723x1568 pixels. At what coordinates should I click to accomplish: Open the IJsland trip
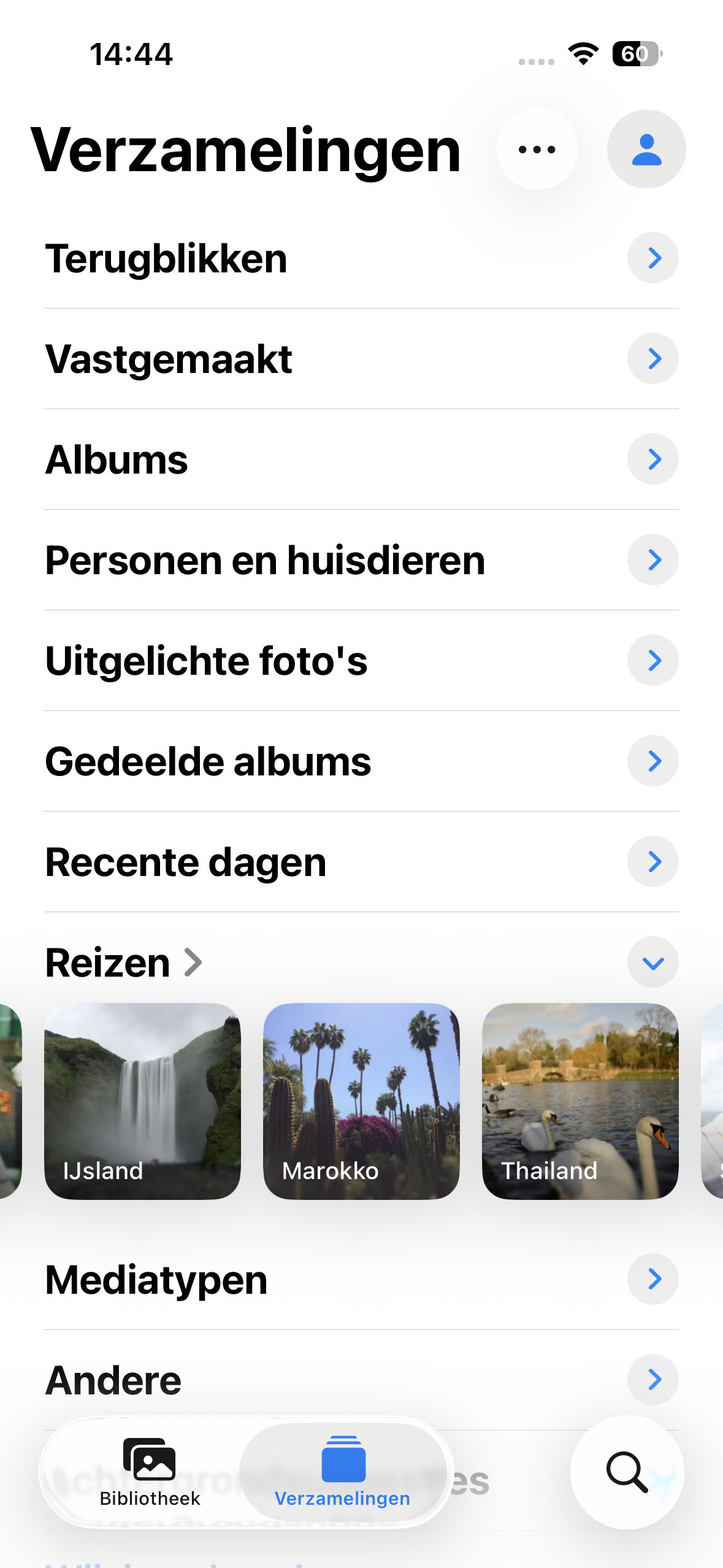coord(142,1101)
